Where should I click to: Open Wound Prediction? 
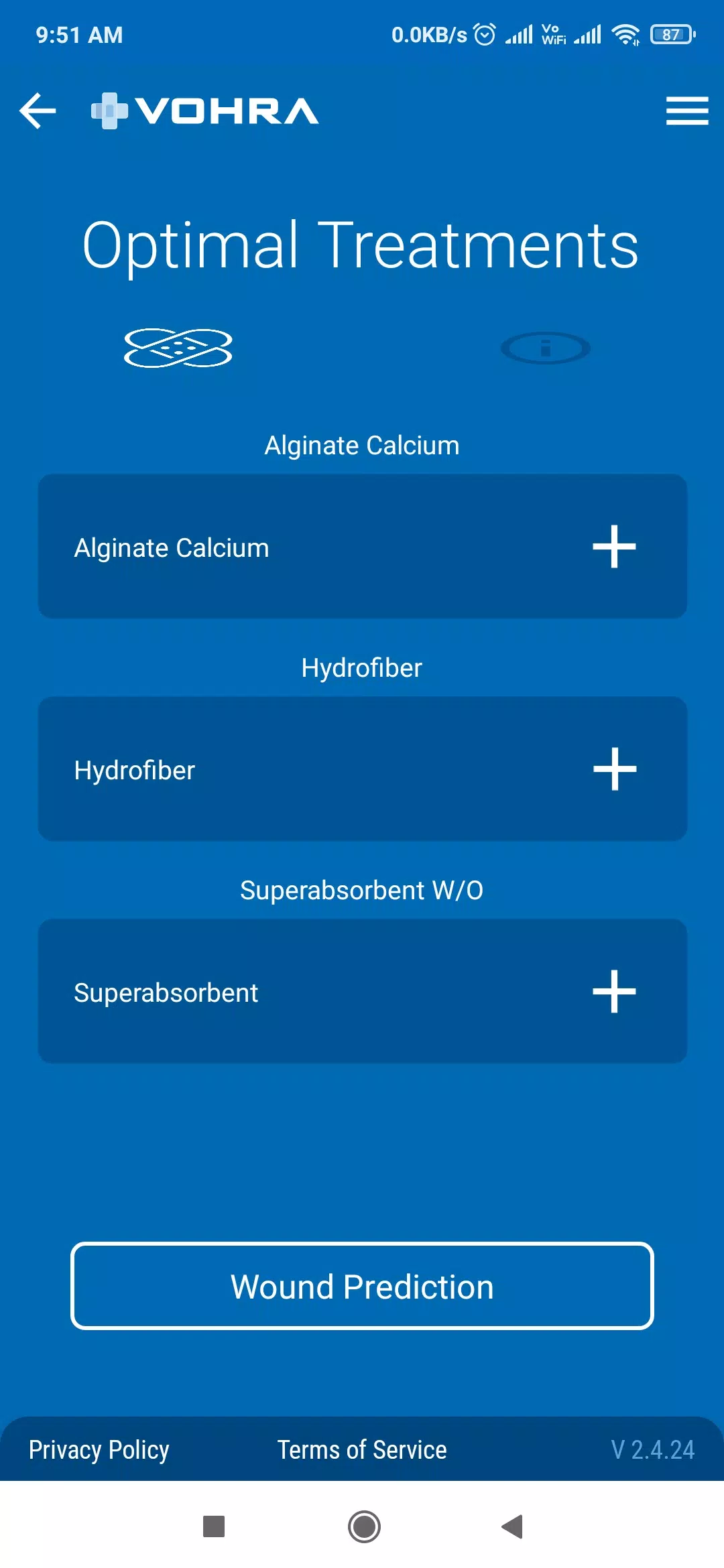362,1286
